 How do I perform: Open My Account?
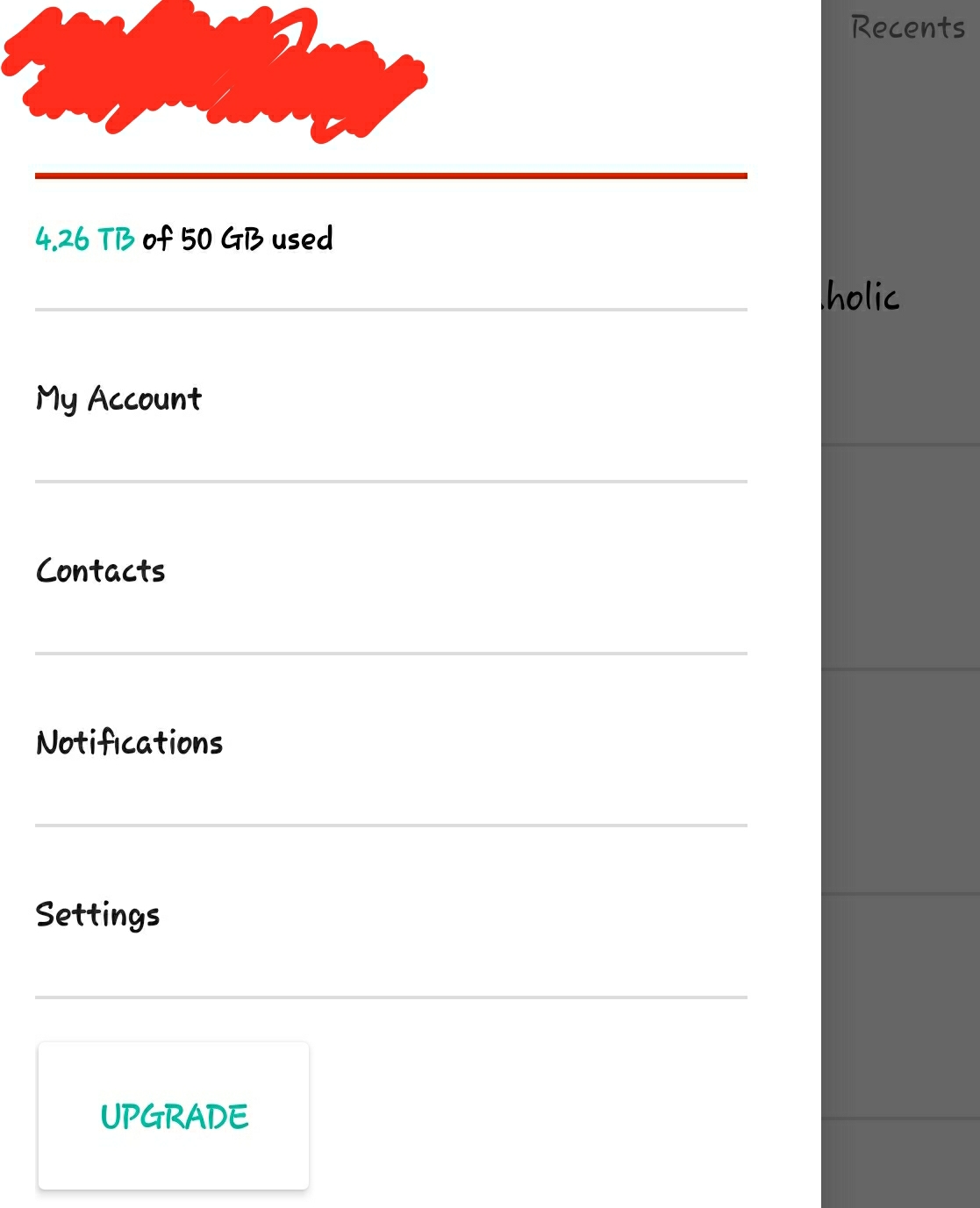click(x=119, y=398)
